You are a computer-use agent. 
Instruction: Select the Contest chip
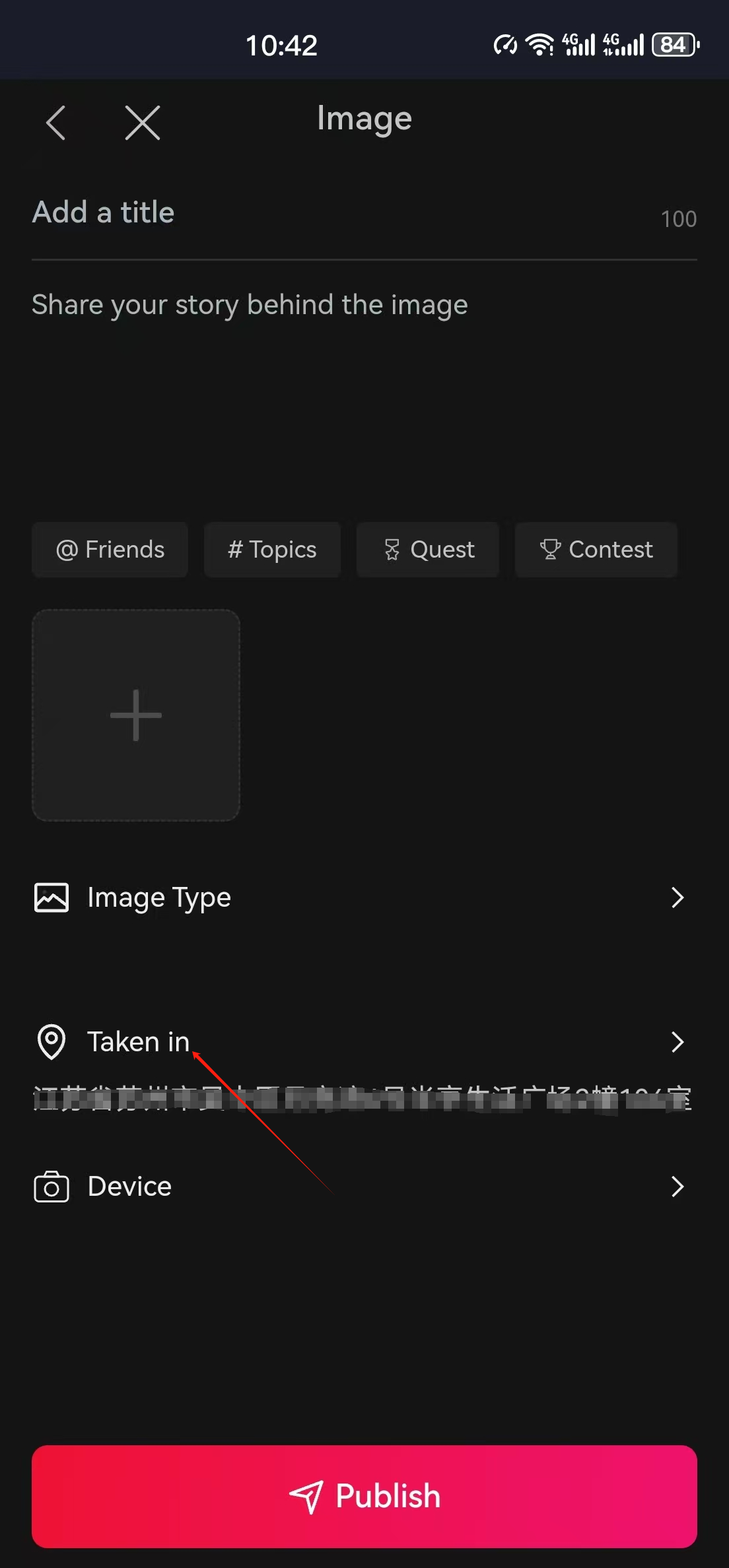[x=596, y=550]
